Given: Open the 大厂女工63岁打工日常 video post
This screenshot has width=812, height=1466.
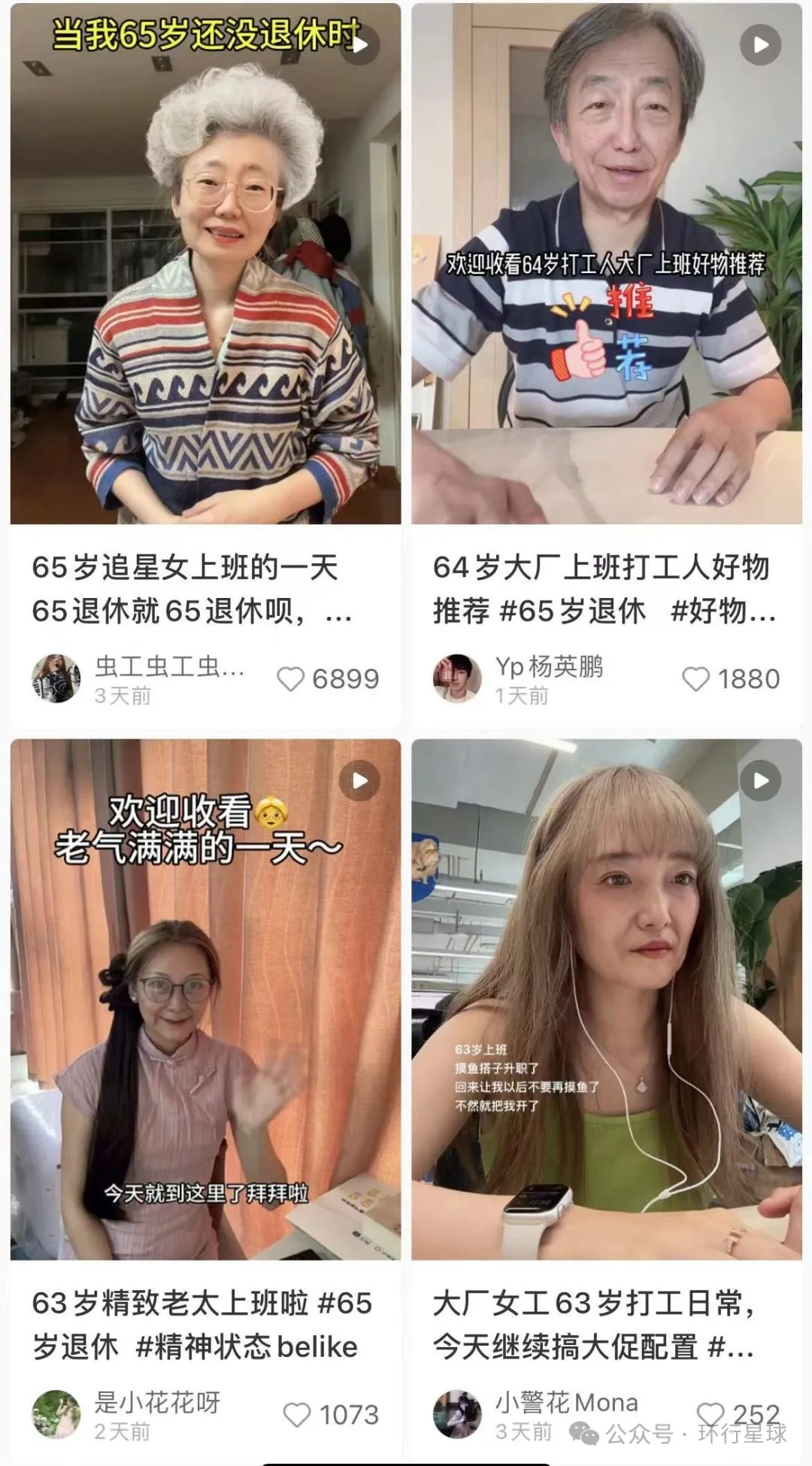Looking at the screenshot, I should point(606,999).
